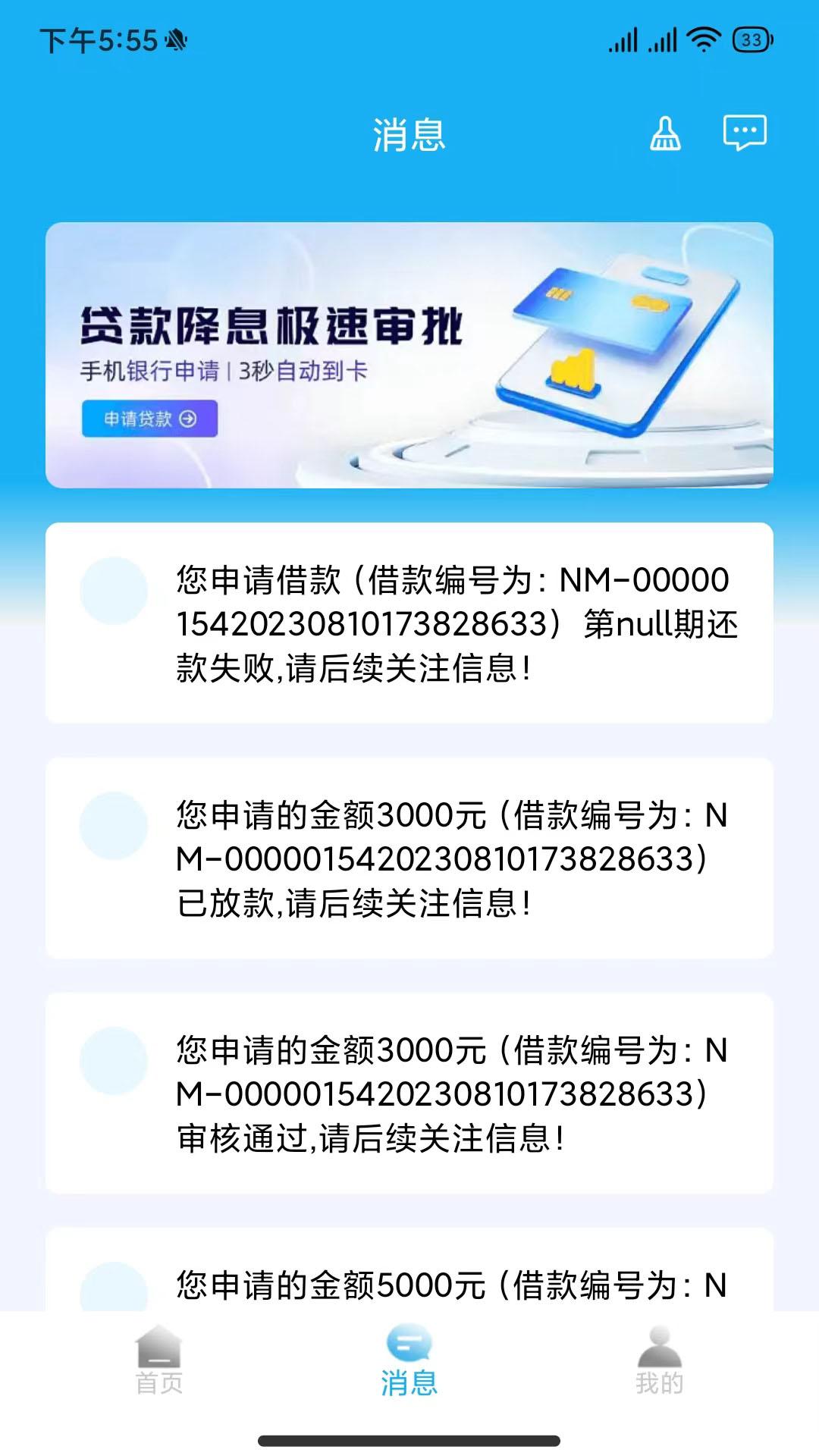Switch to the 首页 tab
The width and height of the screenshot is (819, 1456).
(x=159, y=1361)
